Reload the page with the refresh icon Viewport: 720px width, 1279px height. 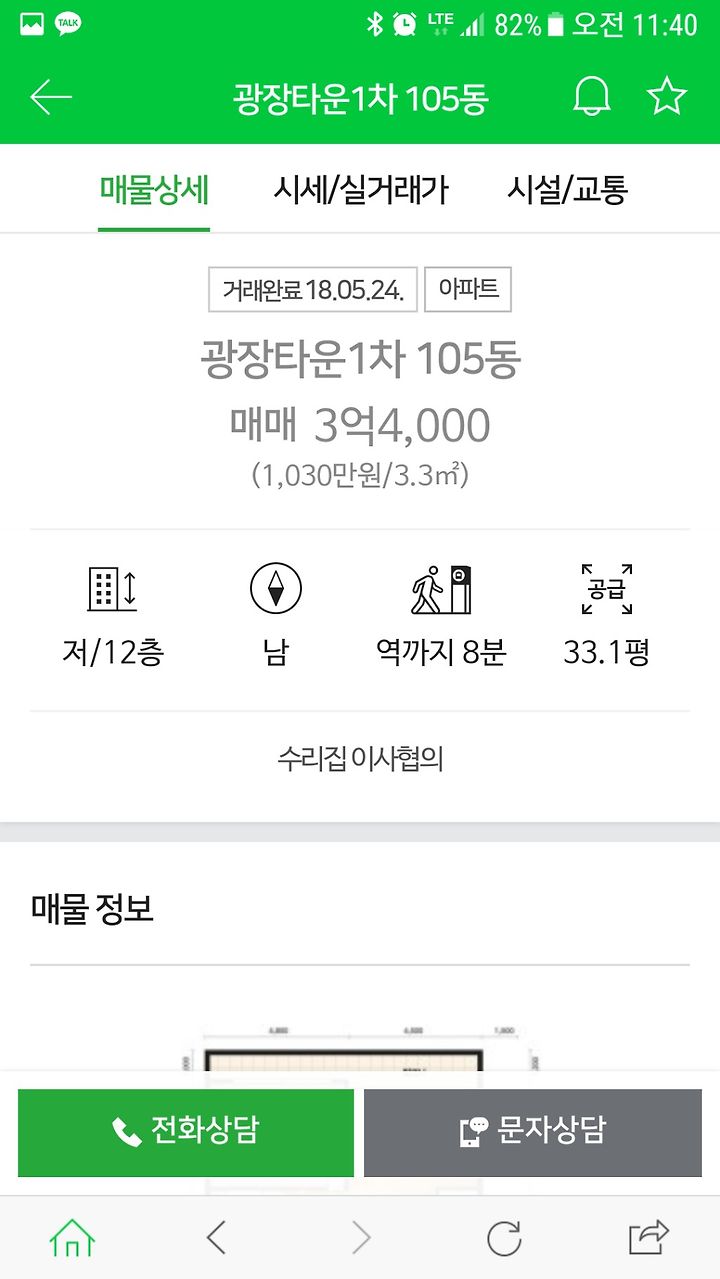click(504, 1239)
